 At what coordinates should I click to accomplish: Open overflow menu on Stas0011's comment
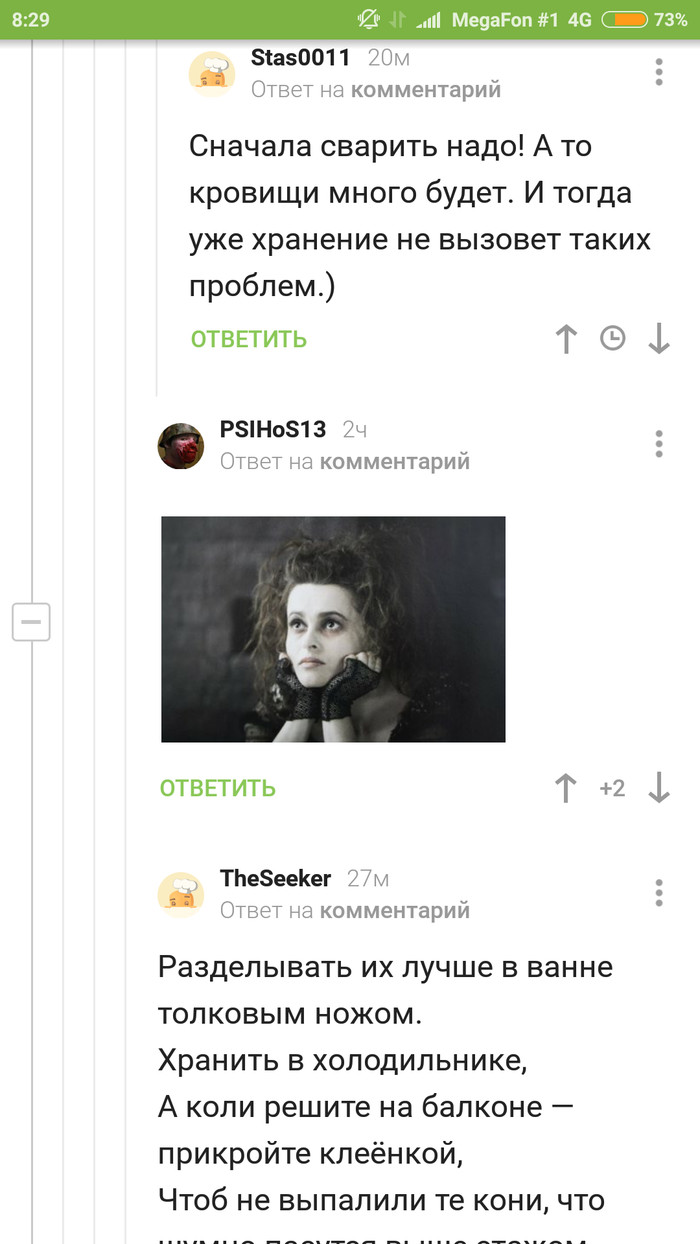click(x=659, y=73)
